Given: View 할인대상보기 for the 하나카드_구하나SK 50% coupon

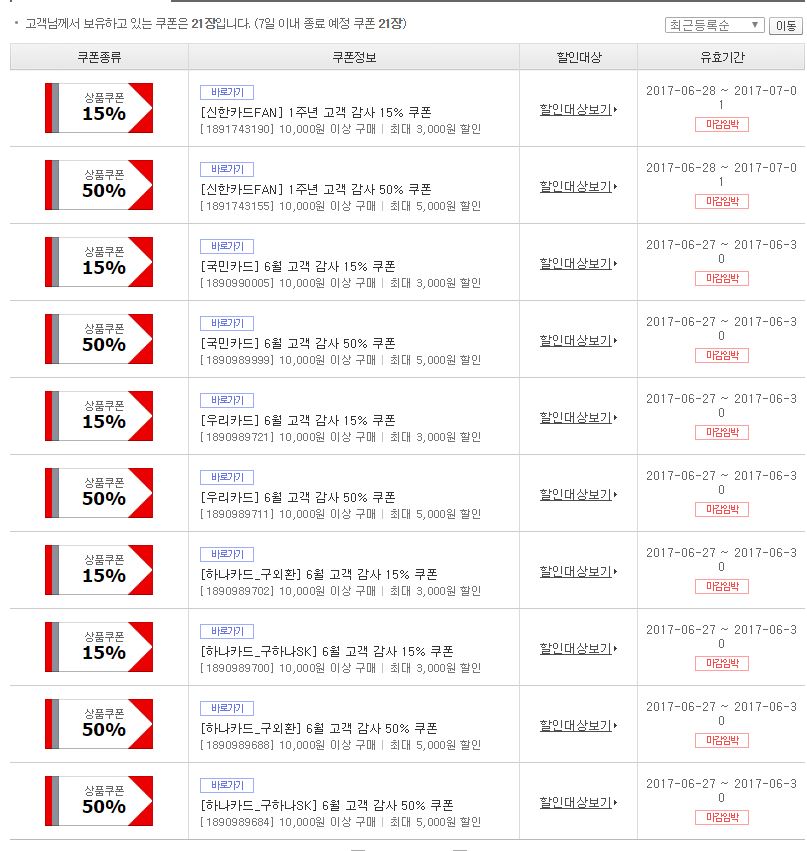Looking at the screenshot, I should coord(578,802).
